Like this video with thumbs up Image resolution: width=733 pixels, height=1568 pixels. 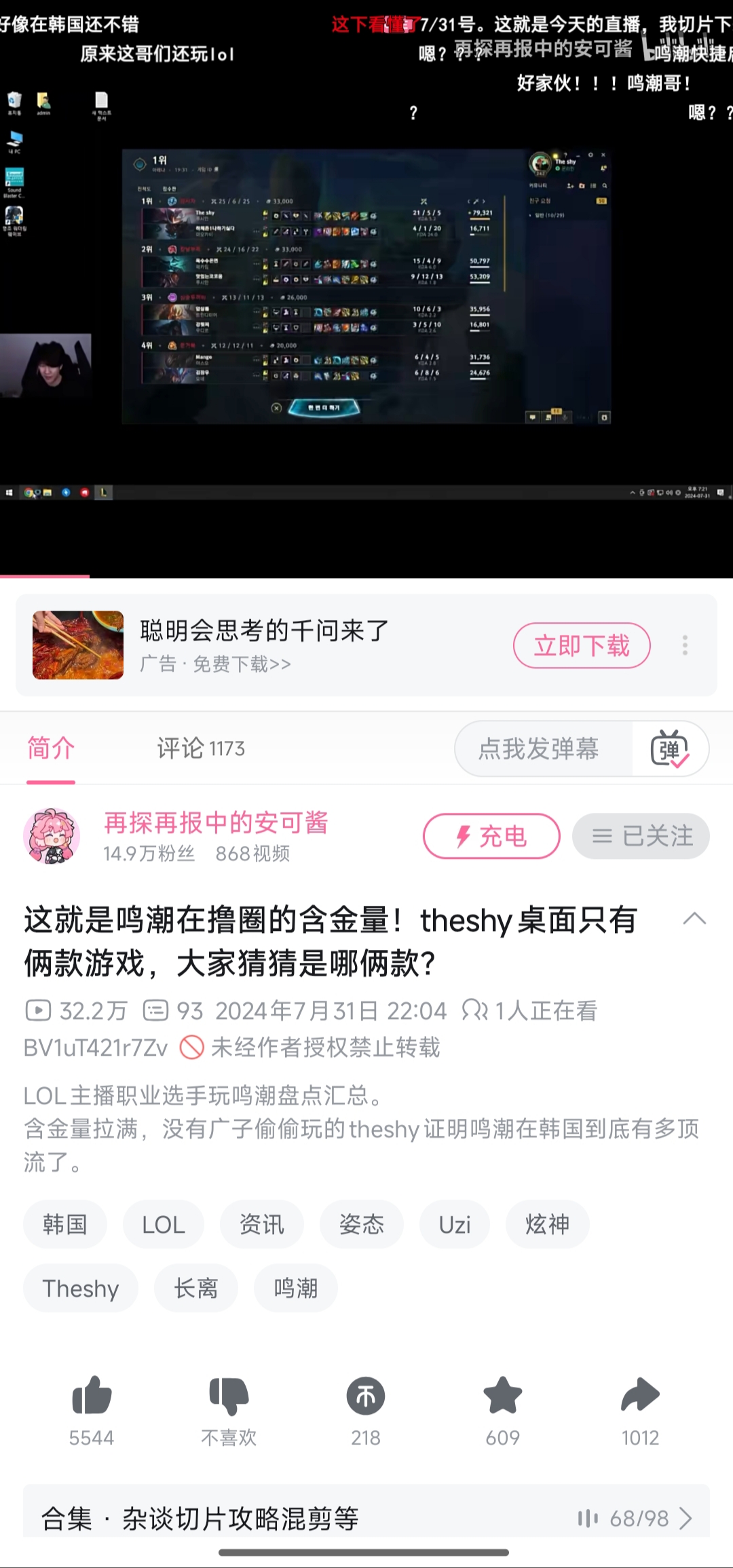[92, 1397]
